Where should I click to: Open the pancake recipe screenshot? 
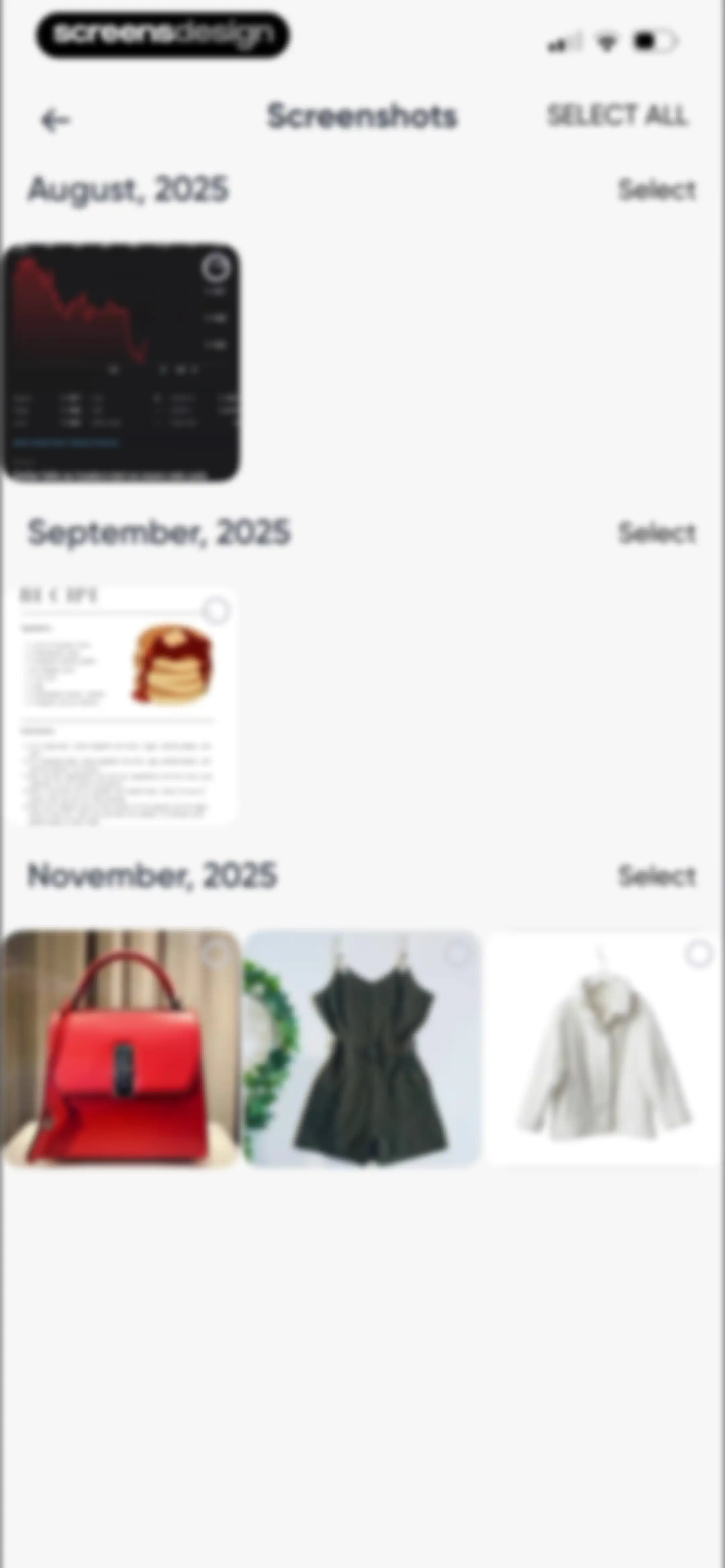click(x=121, y=705)
